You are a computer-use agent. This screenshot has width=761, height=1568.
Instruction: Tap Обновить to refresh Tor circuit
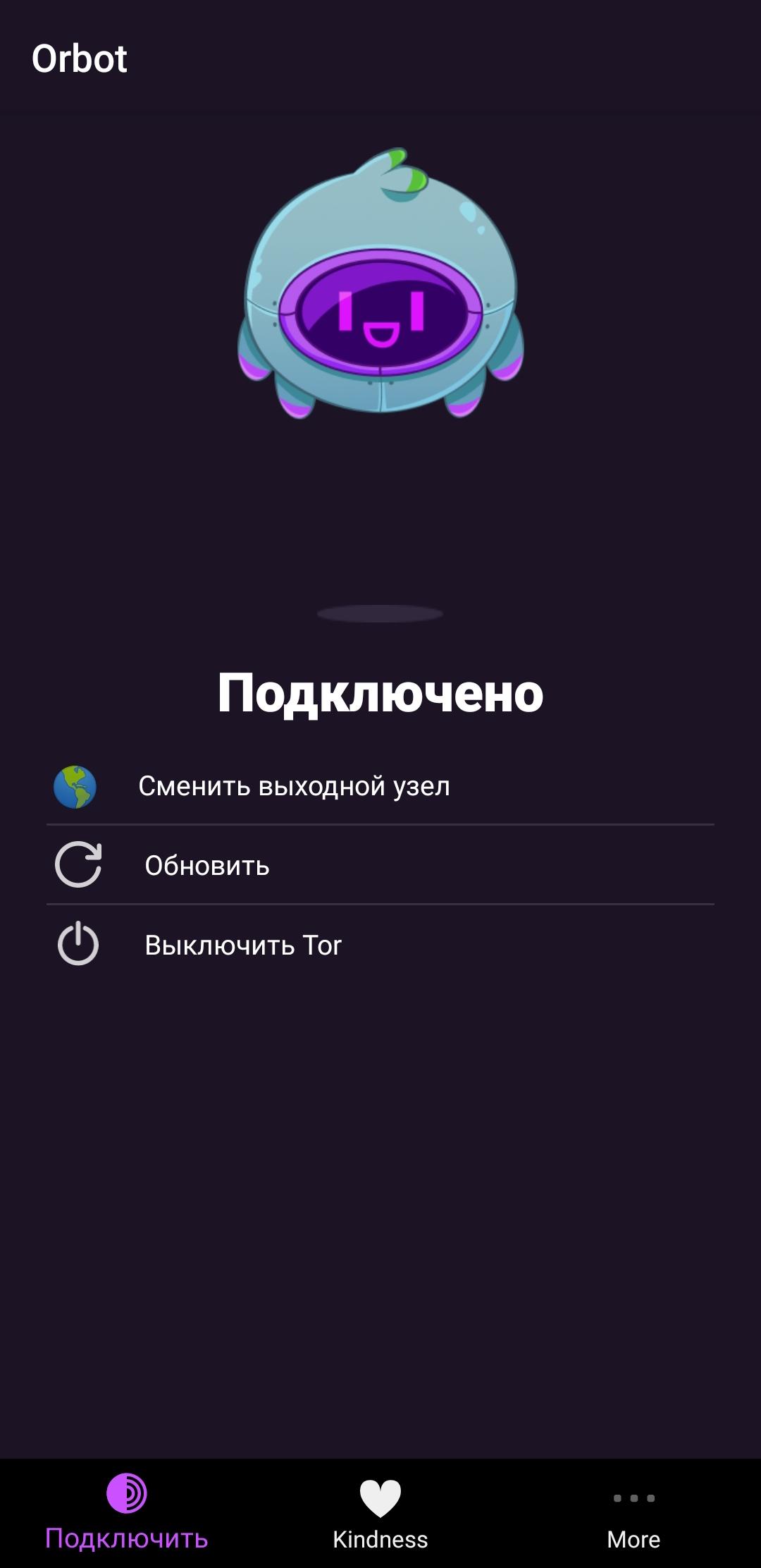(206, 865)
